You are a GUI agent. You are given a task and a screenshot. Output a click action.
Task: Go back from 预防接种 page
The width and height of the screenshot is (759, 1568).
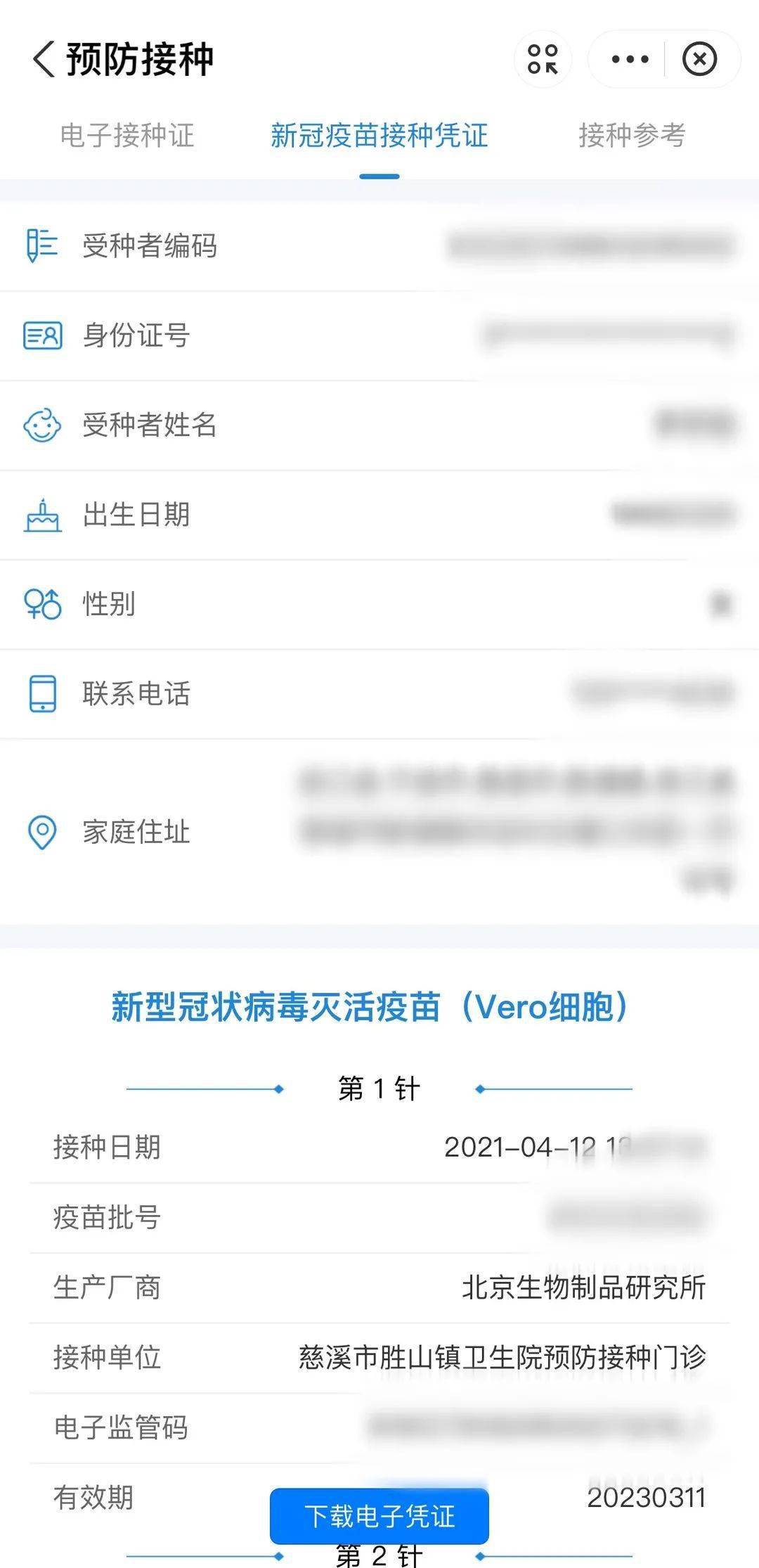pos(44,59)
